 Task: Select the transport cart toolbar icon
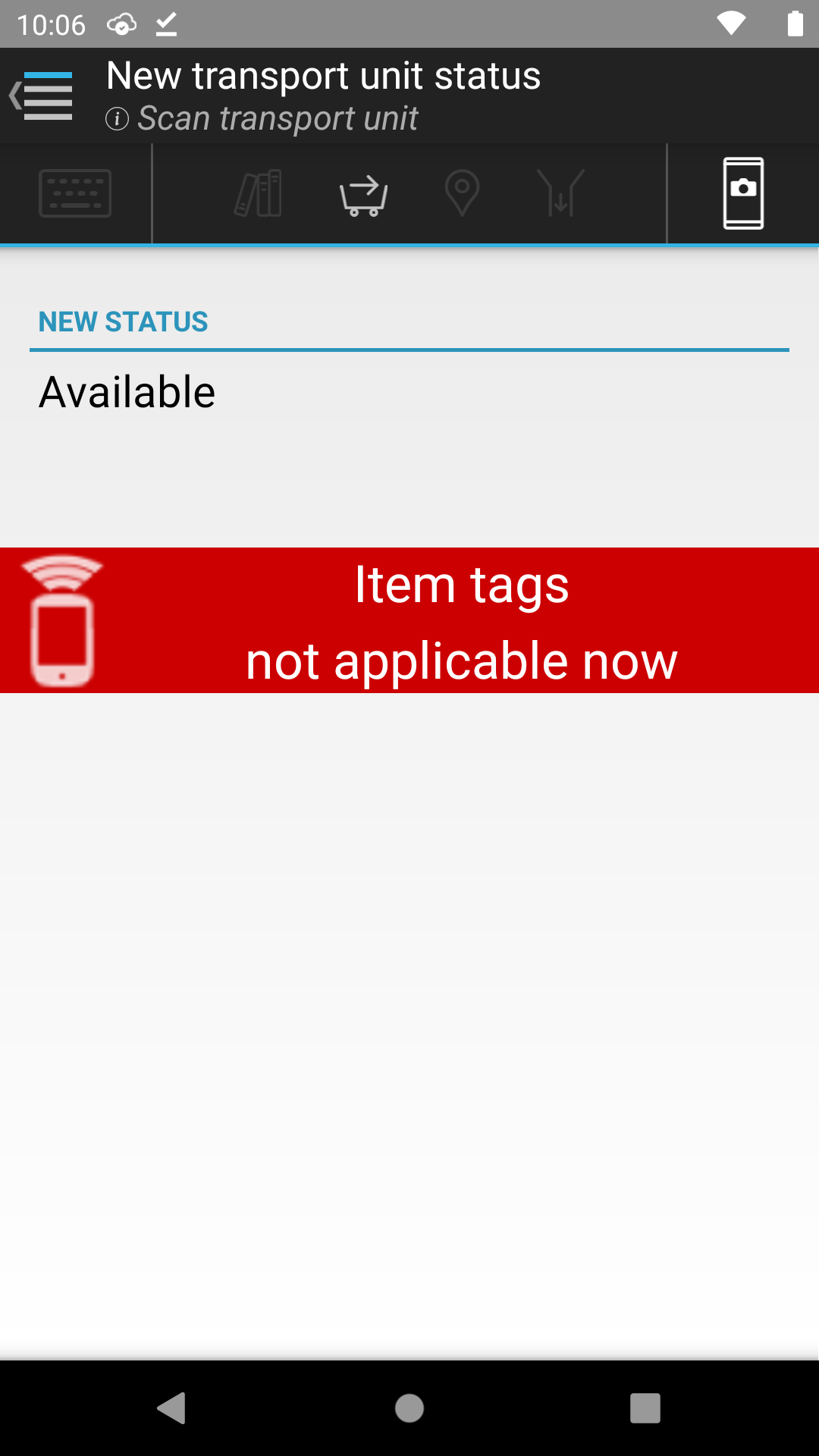tap(364, 195)
